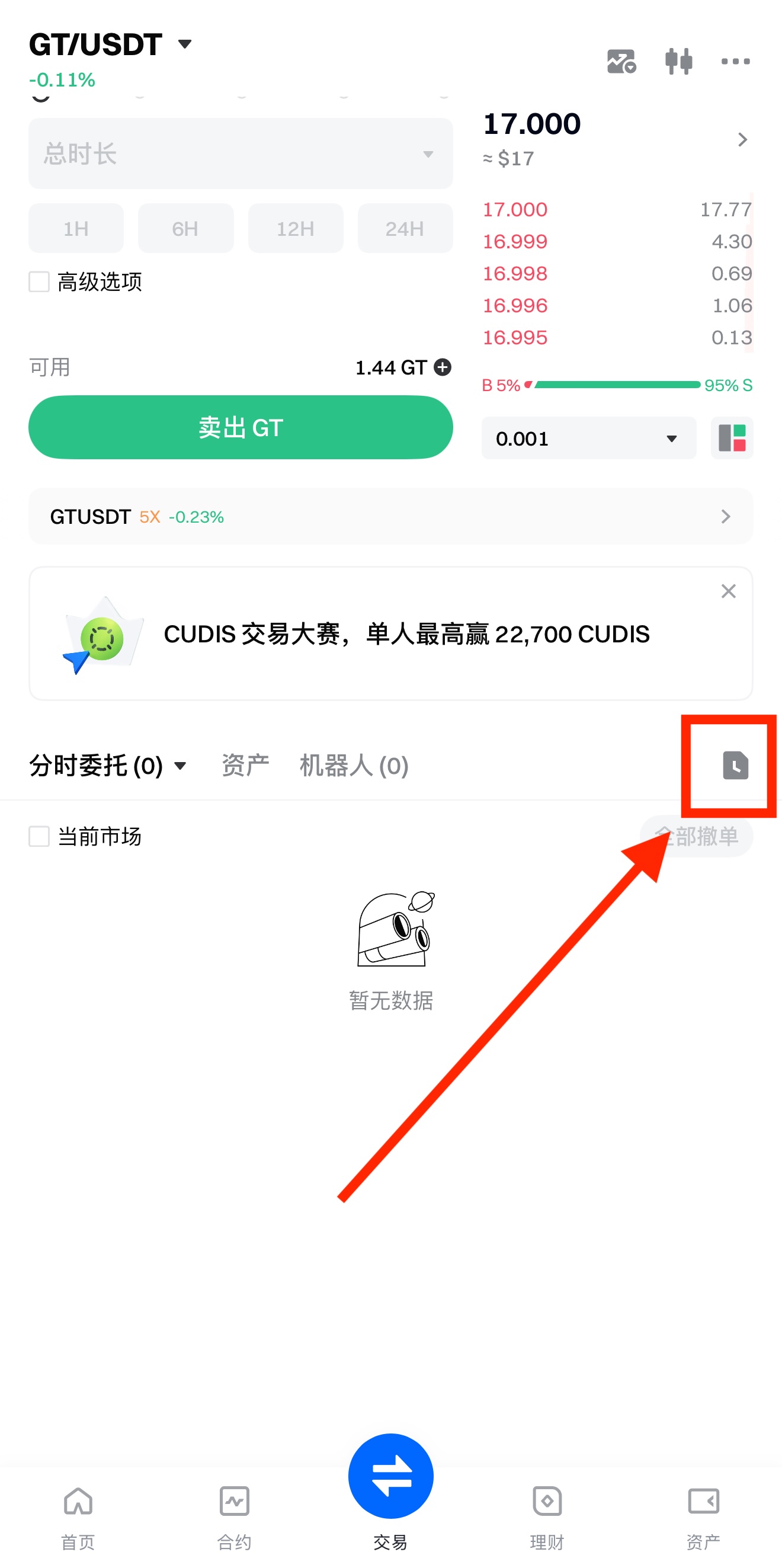Image resolution: width=782 pixels, height=1568 pixels.
Task: Tap the plus icon next to 1.44 GT
Action: [443, 367]
